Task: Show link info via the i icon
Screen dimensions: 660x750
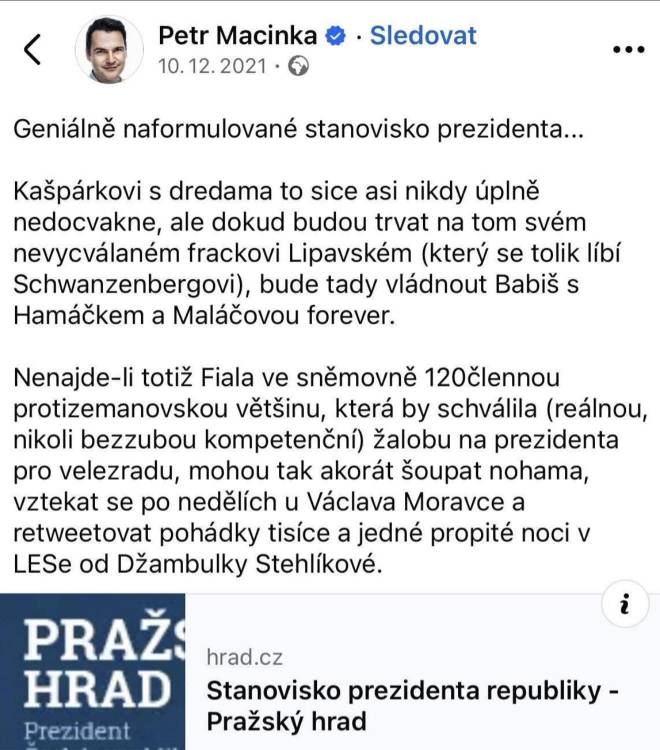Action: (624, 604)
